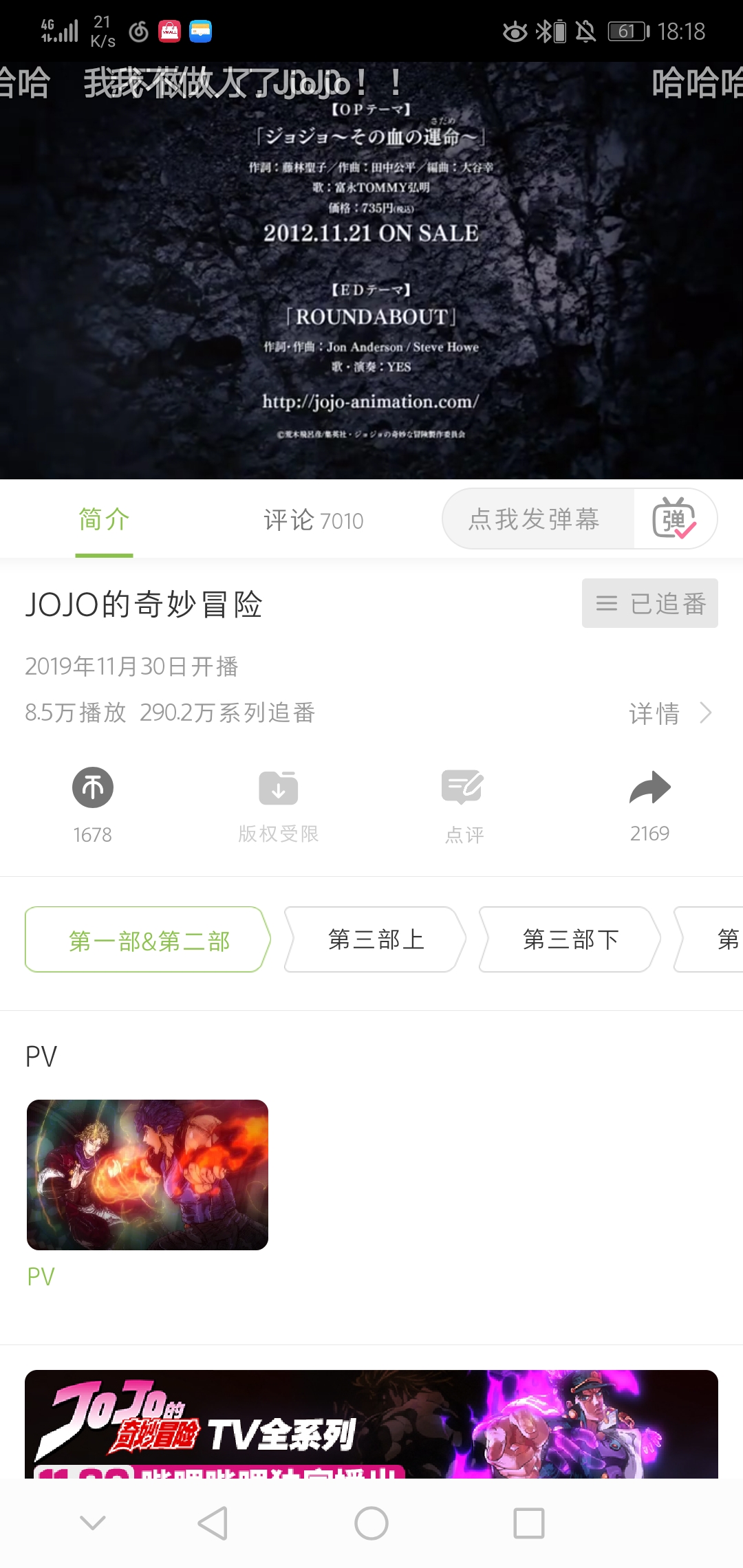The image size is (743, 1568).
Task: Switch to the 简介 intro tab
Action: [104, 521]
